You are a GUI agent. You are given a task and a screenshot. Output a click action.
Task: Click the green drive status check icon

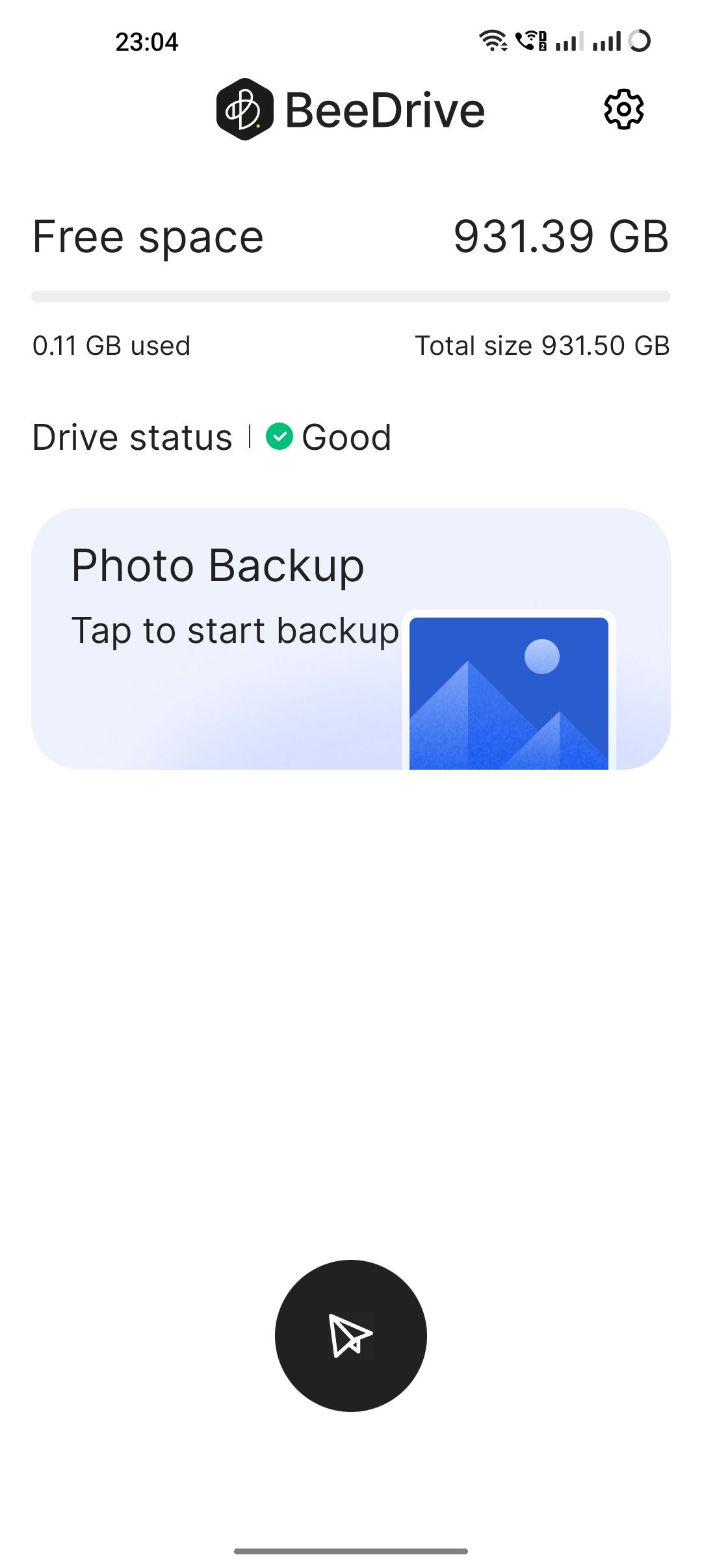click(279, 436)
